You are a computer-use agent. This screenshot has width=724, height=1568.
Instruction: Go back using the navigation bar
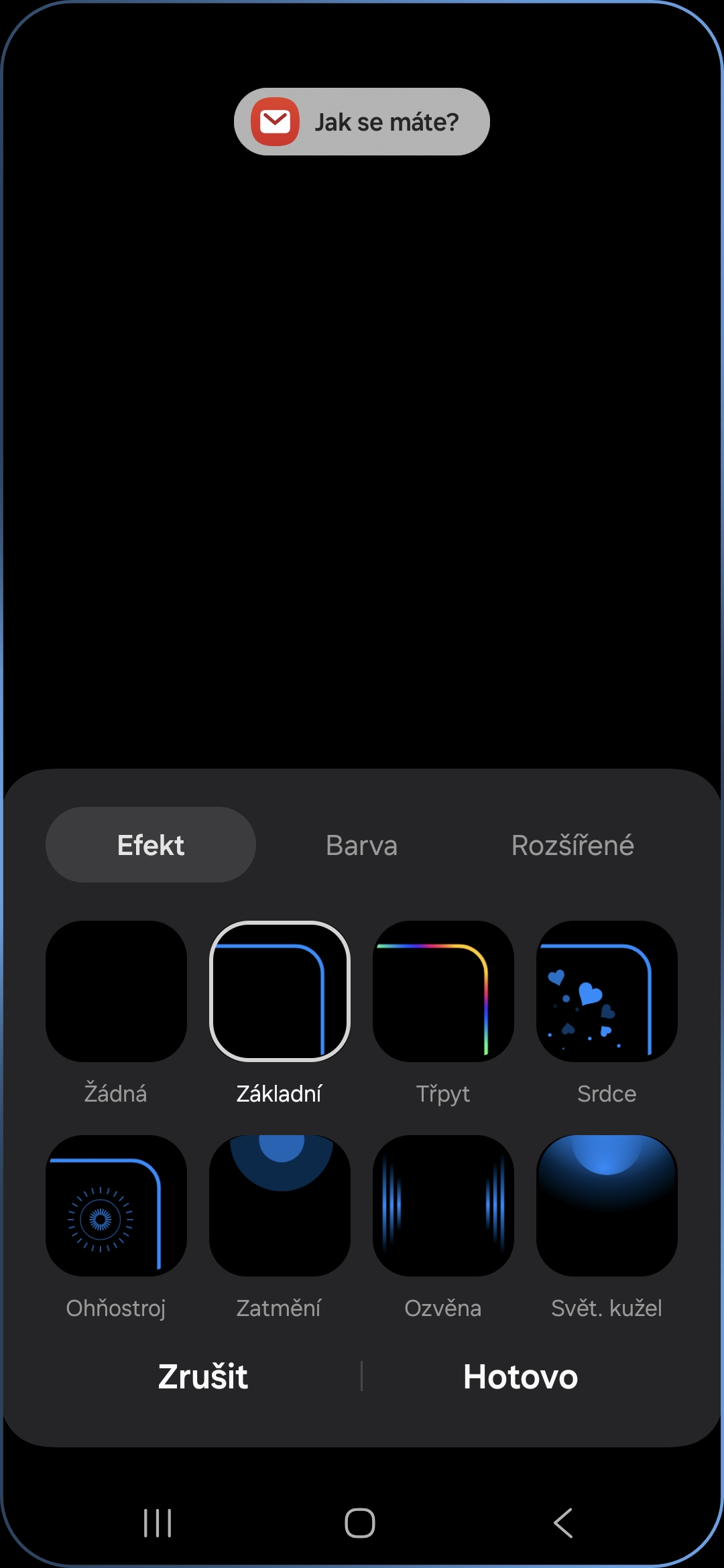[x=563, y=1523]
